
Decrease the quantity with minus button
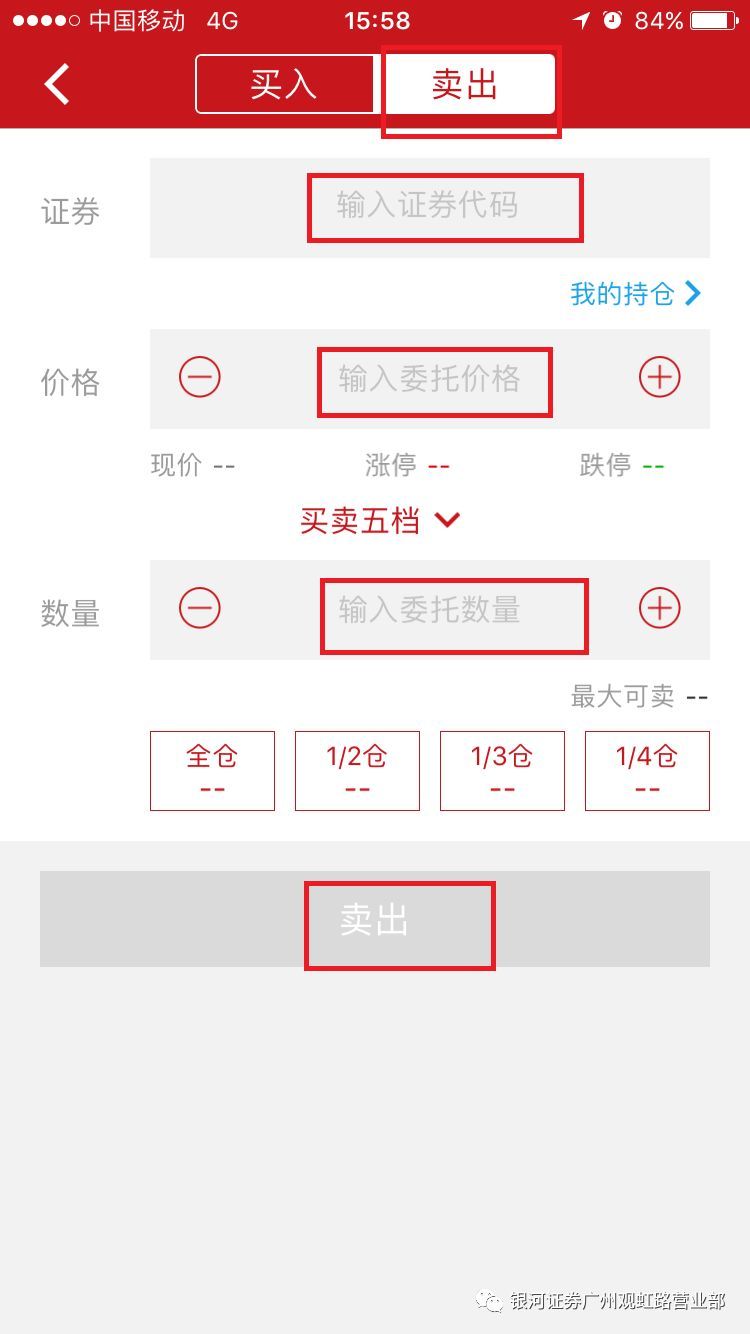coord(200,608)
